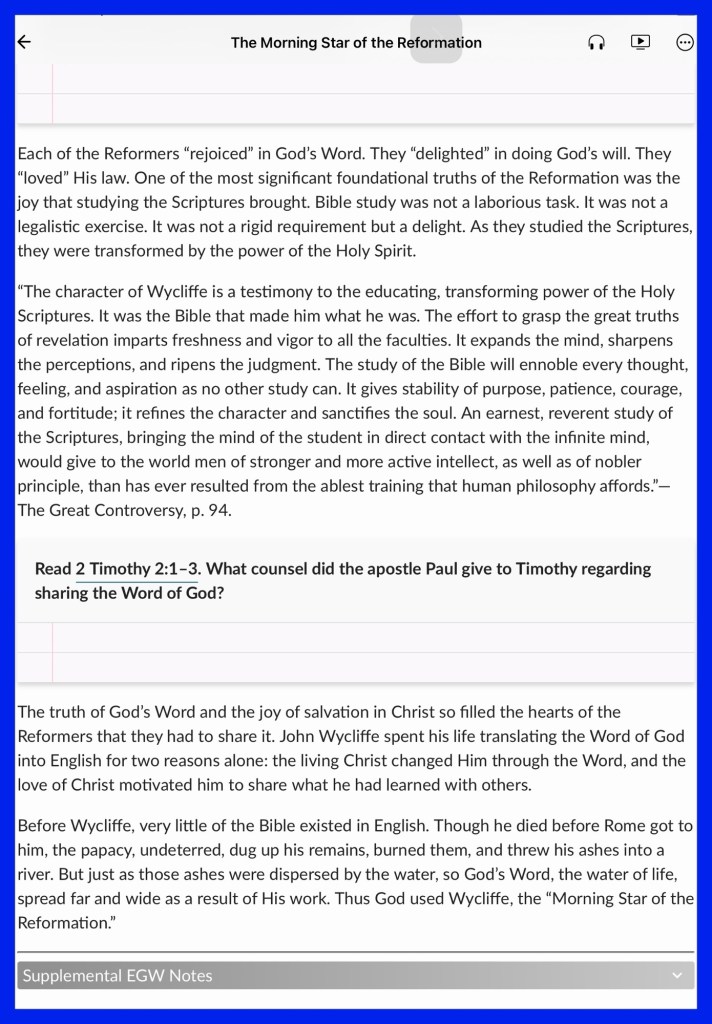Listen to the lesson audio via headphones icon

[x=596, y=42]
